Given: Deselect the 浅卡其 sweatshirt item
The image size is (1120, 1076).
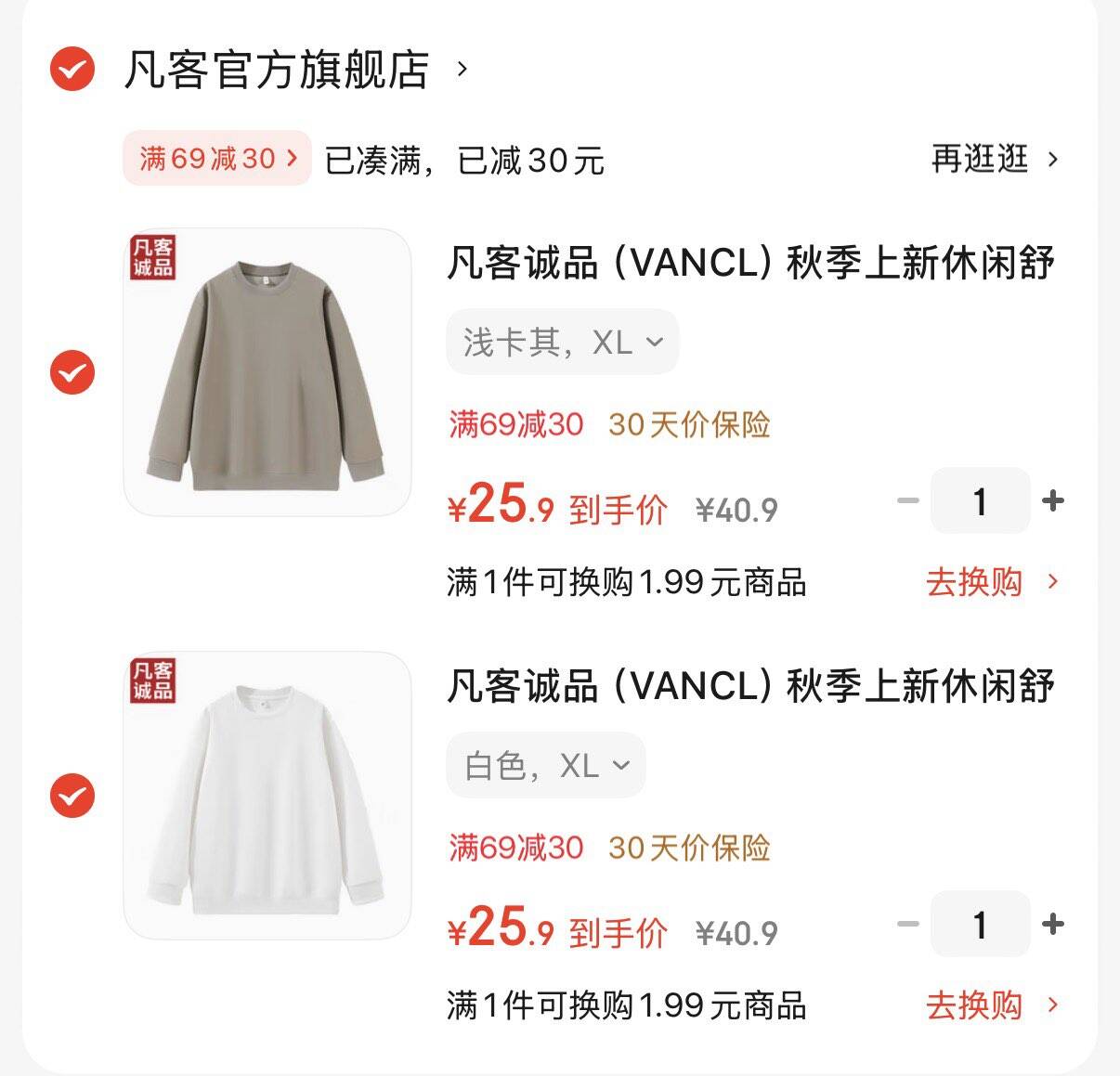Looking at the screenshot, I should 72,372.
